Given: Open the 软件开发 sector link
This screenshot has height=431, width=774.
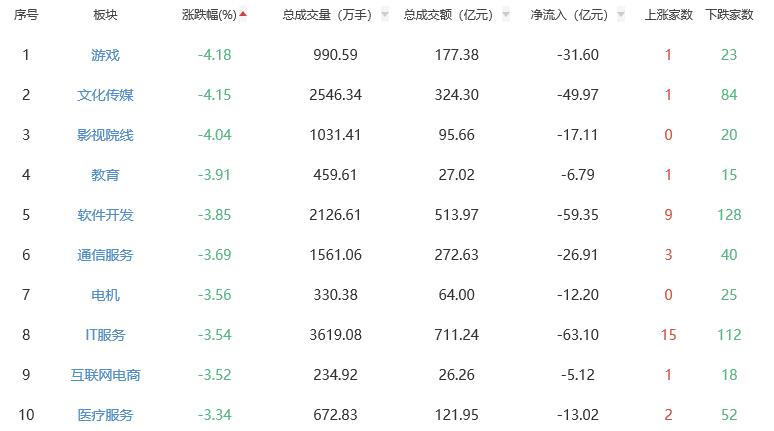Looking at the screenshot, I should pyautogui.click(x=105, y=215).
